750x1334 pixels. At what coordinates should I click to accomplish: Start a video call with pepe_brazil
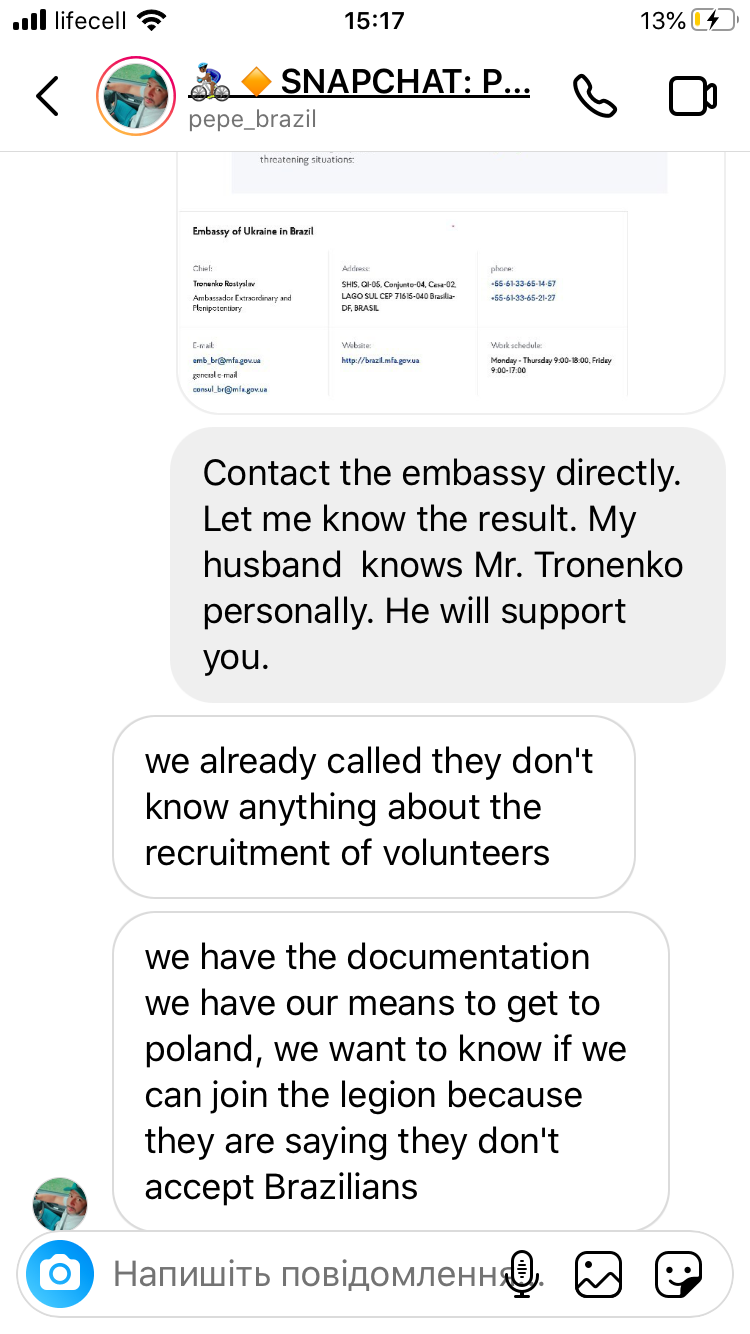(692, 96)
